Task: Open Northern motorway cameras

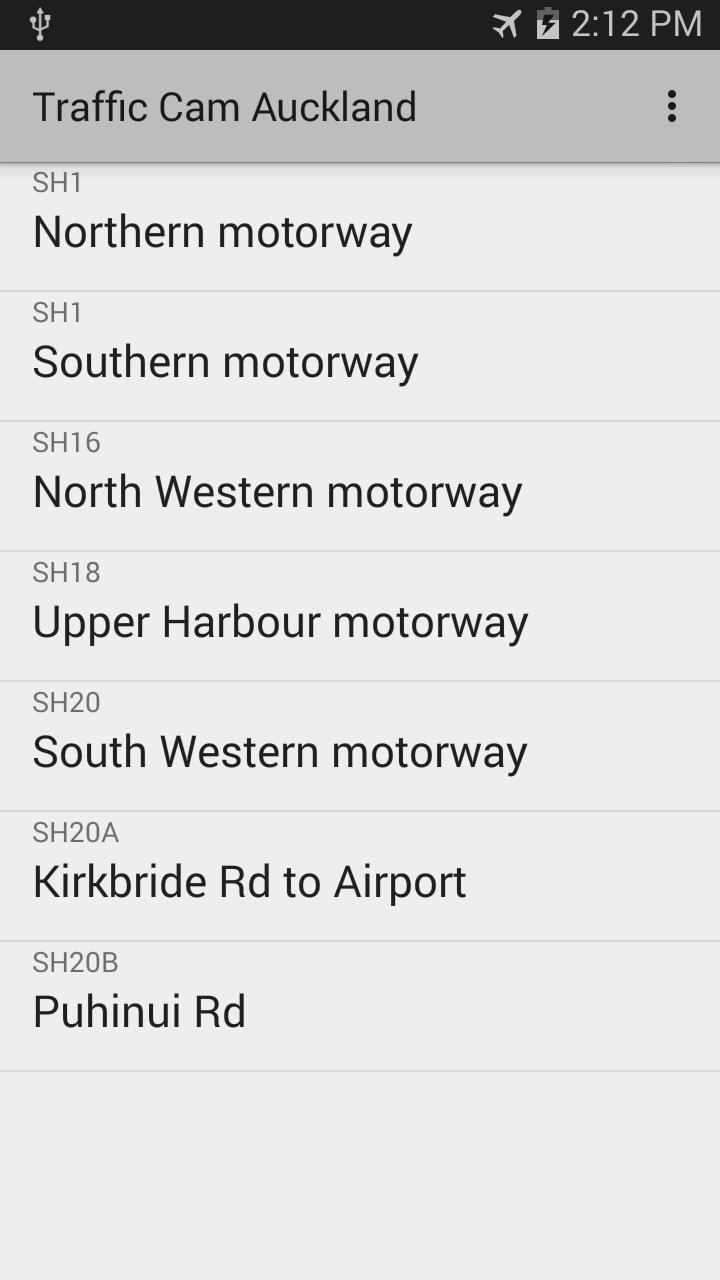Action: pos(222,231)
